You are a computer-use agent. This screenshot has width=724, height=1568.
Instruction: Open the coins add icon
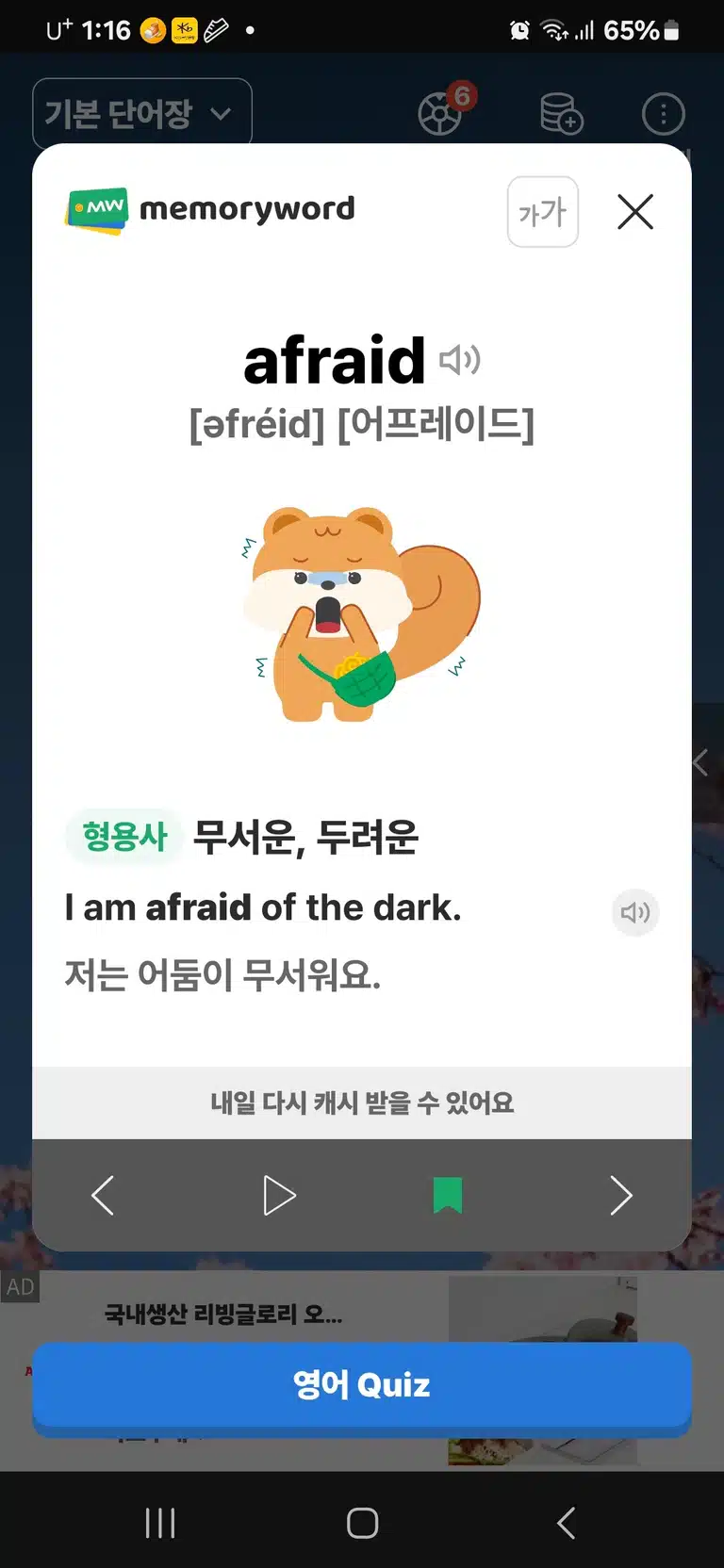tap(562, 114)
